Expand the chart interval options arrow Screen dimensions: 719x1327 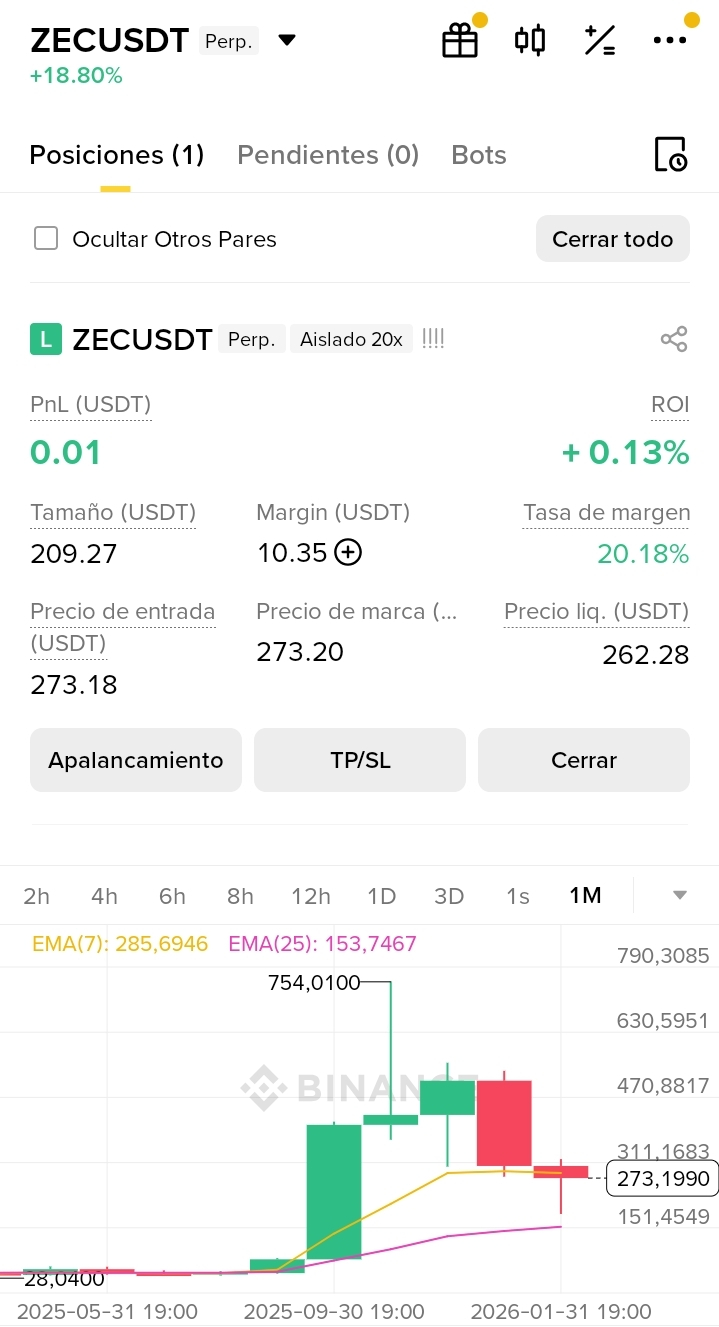click(x=680, y=895)
